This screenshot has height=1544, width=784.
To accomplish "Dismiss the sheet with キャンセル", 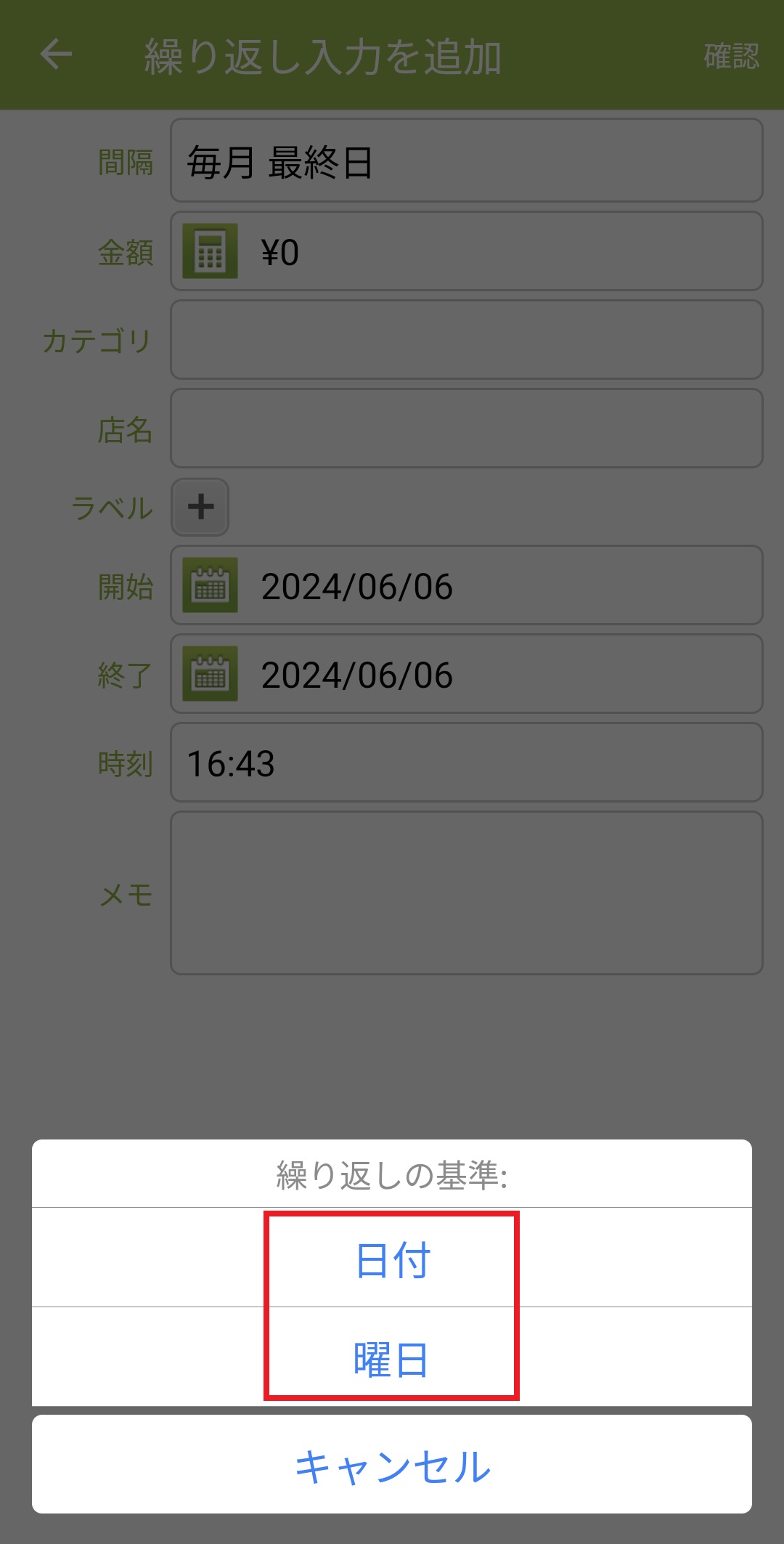I will (392, 1466).
